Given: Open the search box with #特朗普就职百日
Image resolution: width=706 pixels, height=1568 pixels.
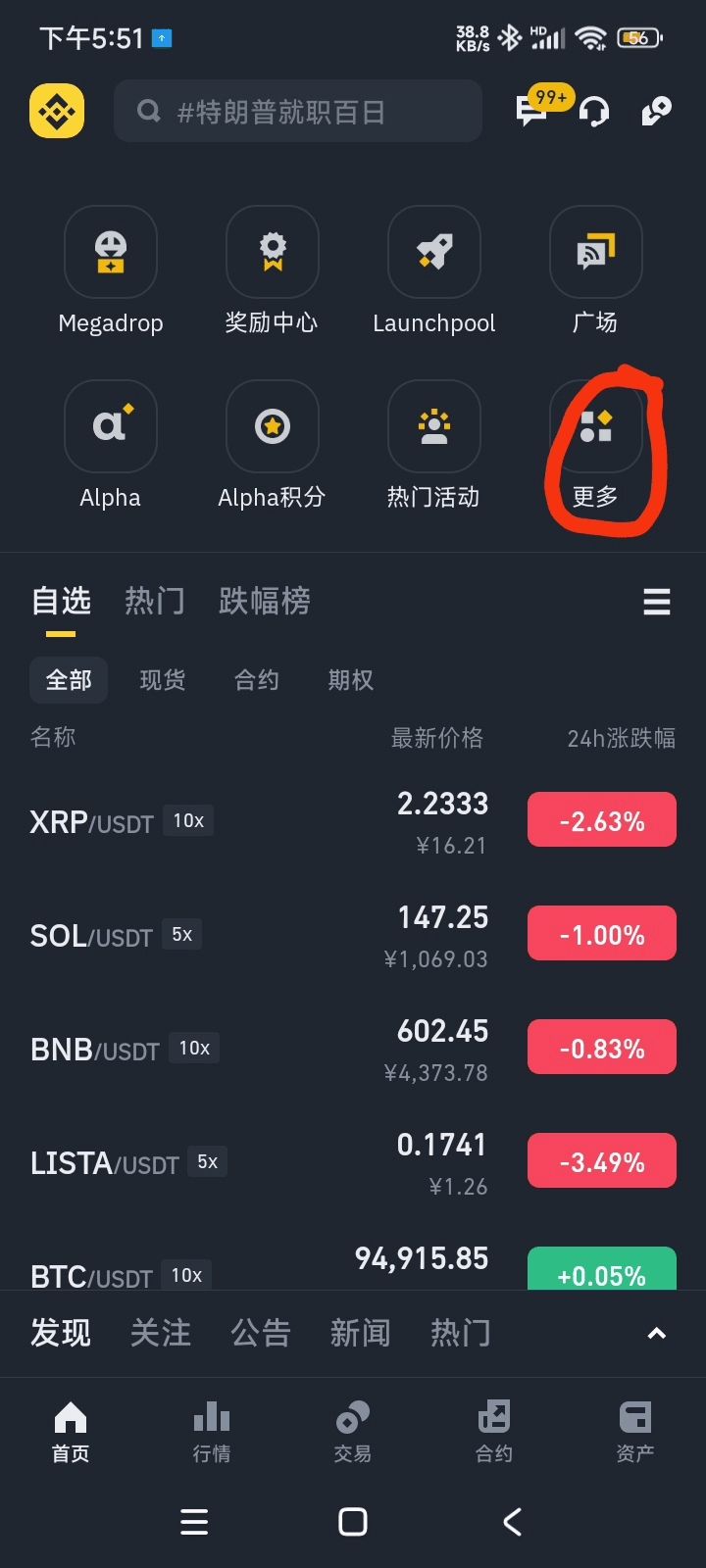Looking at the screenshot, I should tap(298, 112).
